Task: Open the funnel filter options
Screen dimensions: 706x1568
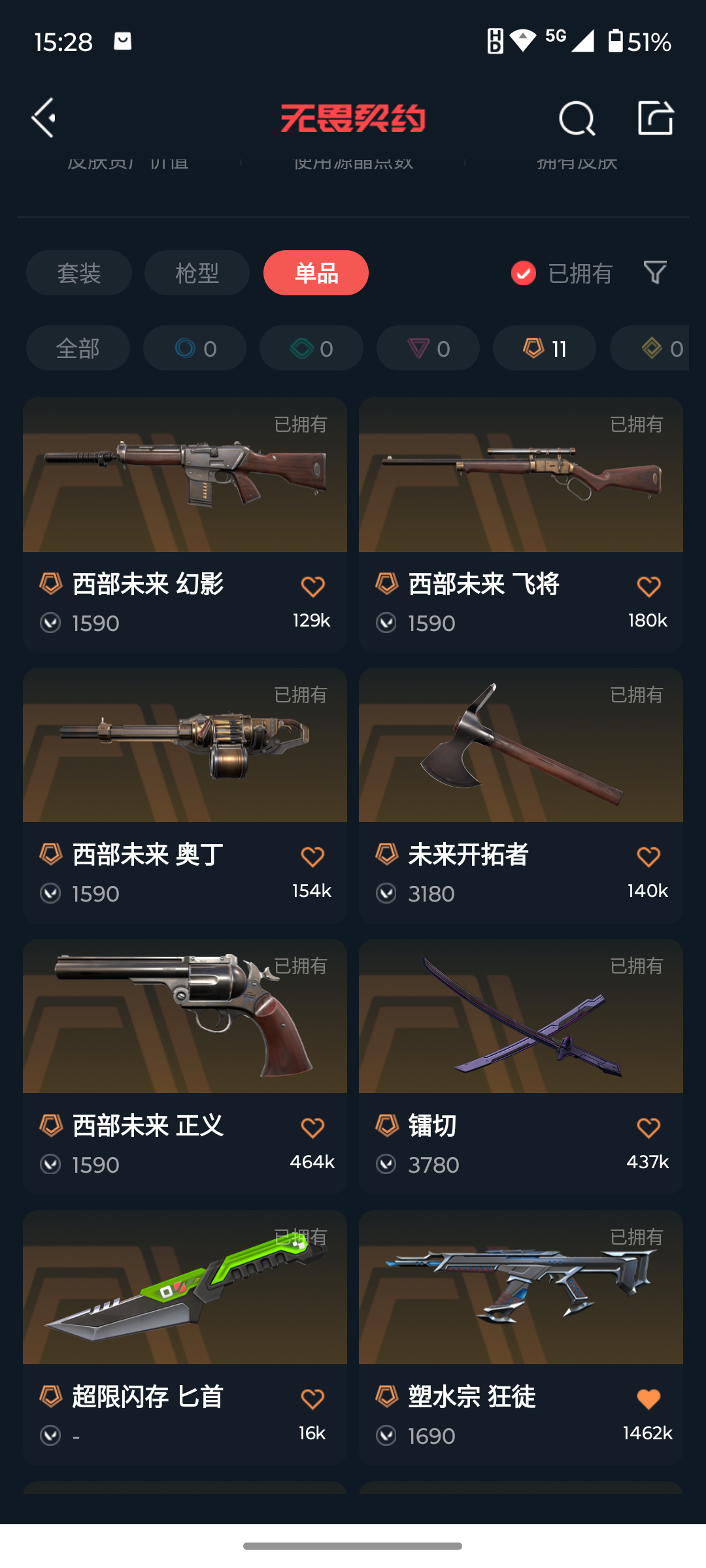Action: click(x=655, y=272)
